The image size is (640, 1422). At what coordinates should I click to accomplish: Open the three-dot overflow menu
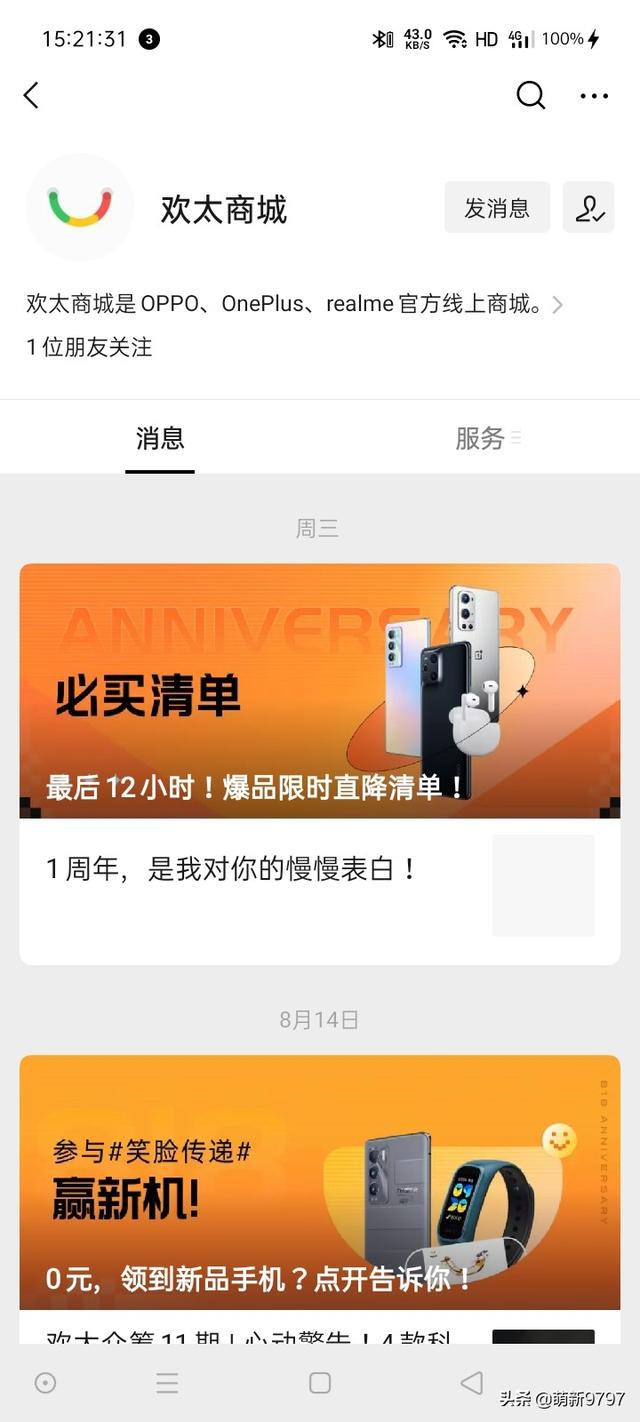594,96
